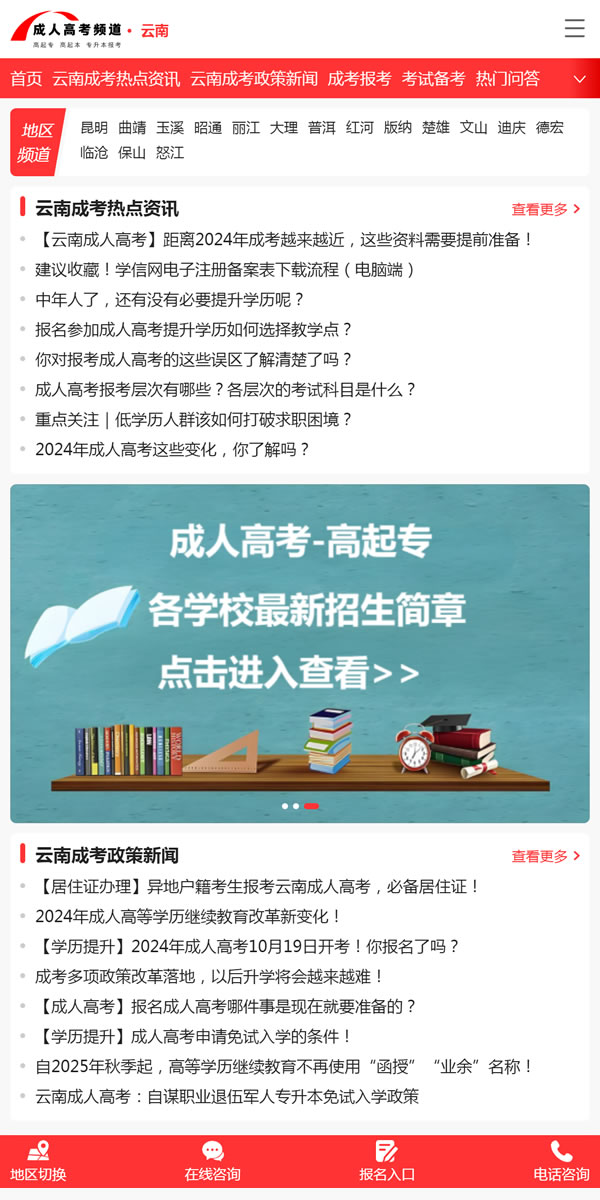Choose the 大理 region link
This screenshot has height=1200, width=600.
click(x=283, y=127)
